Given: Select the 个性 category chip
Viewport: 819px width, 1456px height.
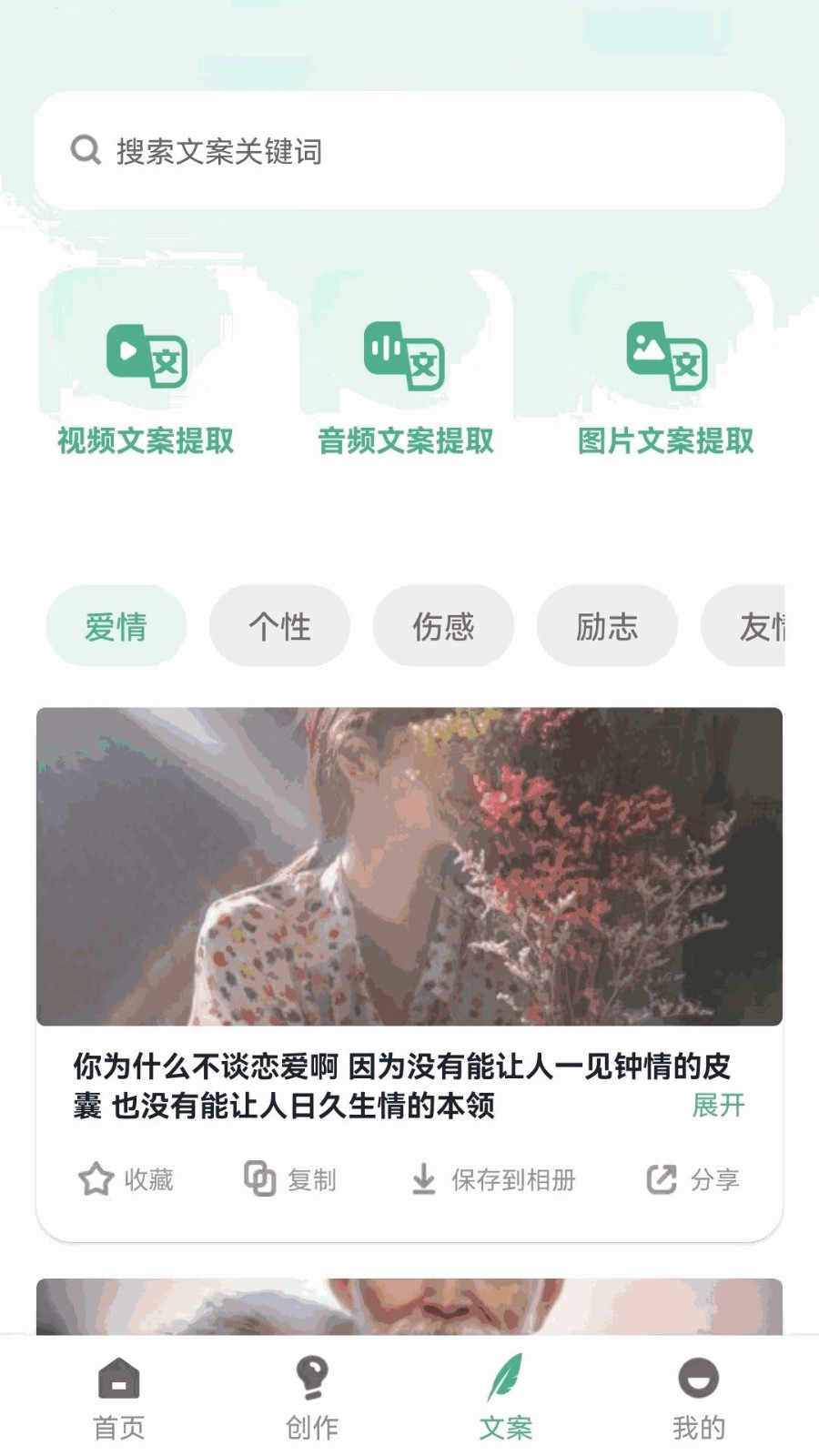Looking at the screenshot, I should [279, 626].
